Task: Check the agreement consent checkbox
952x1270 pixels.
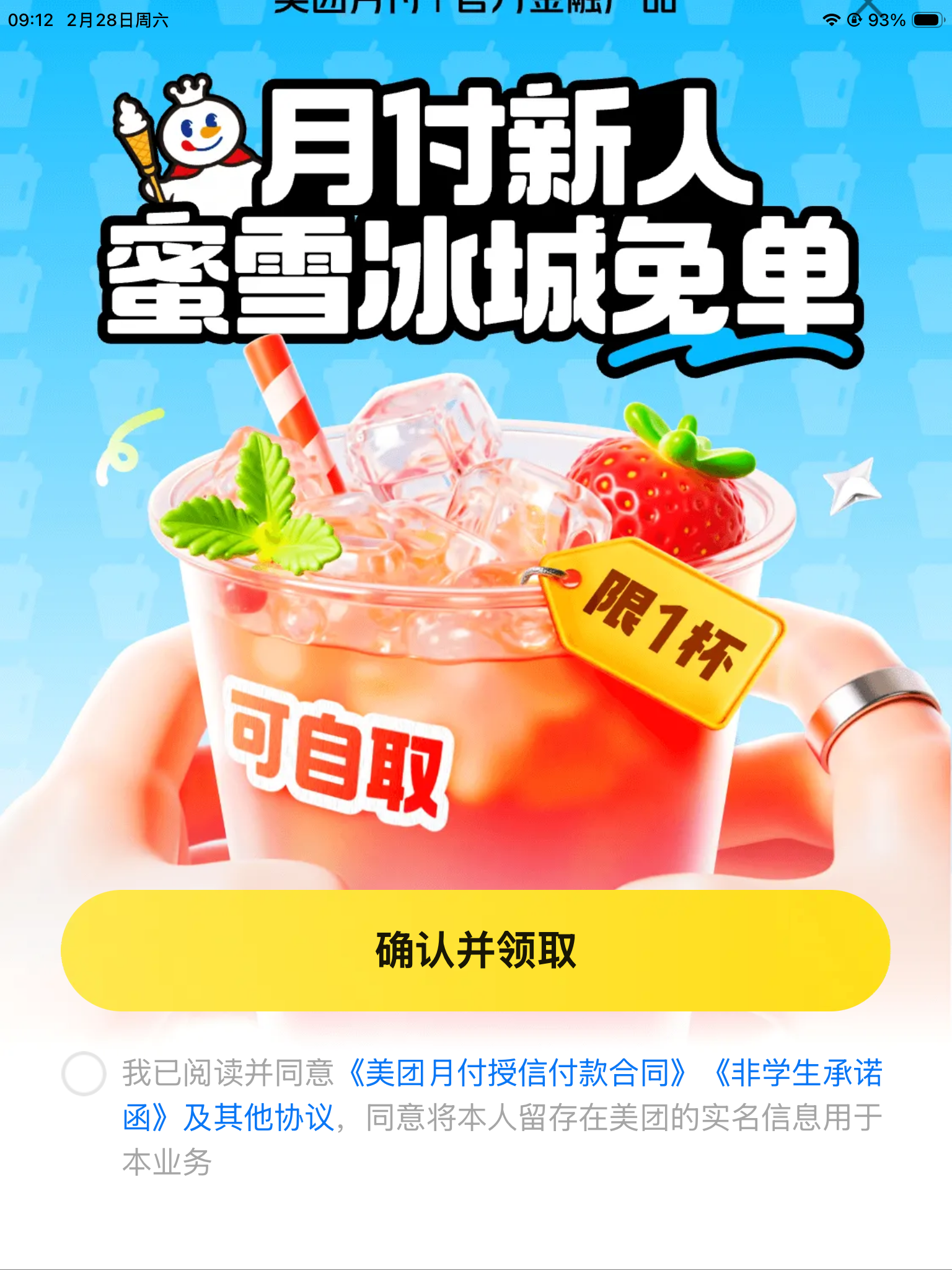Action: click(84, 1073)
